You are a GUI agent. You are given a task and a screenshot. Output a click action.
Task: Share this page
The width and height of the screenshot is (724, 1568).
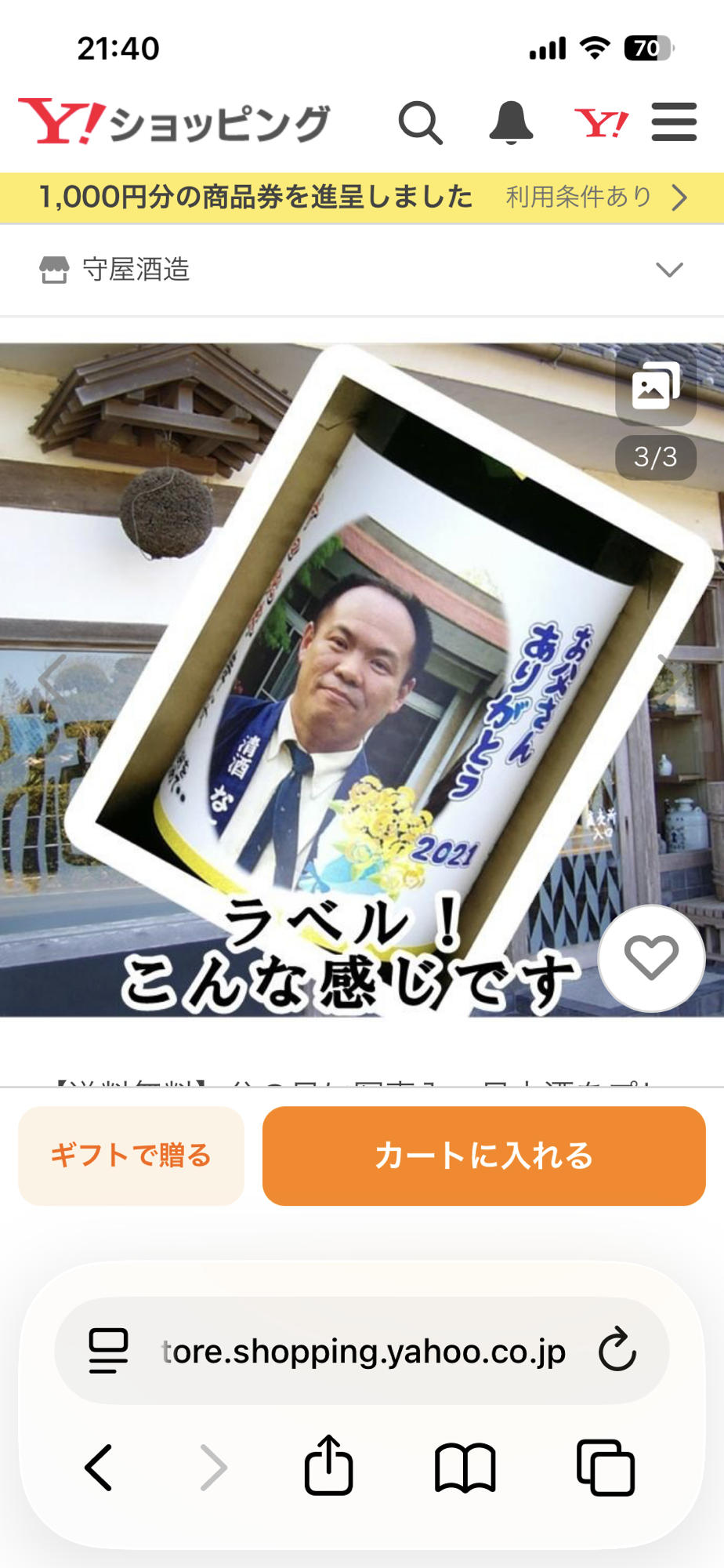click(328, 1465)
